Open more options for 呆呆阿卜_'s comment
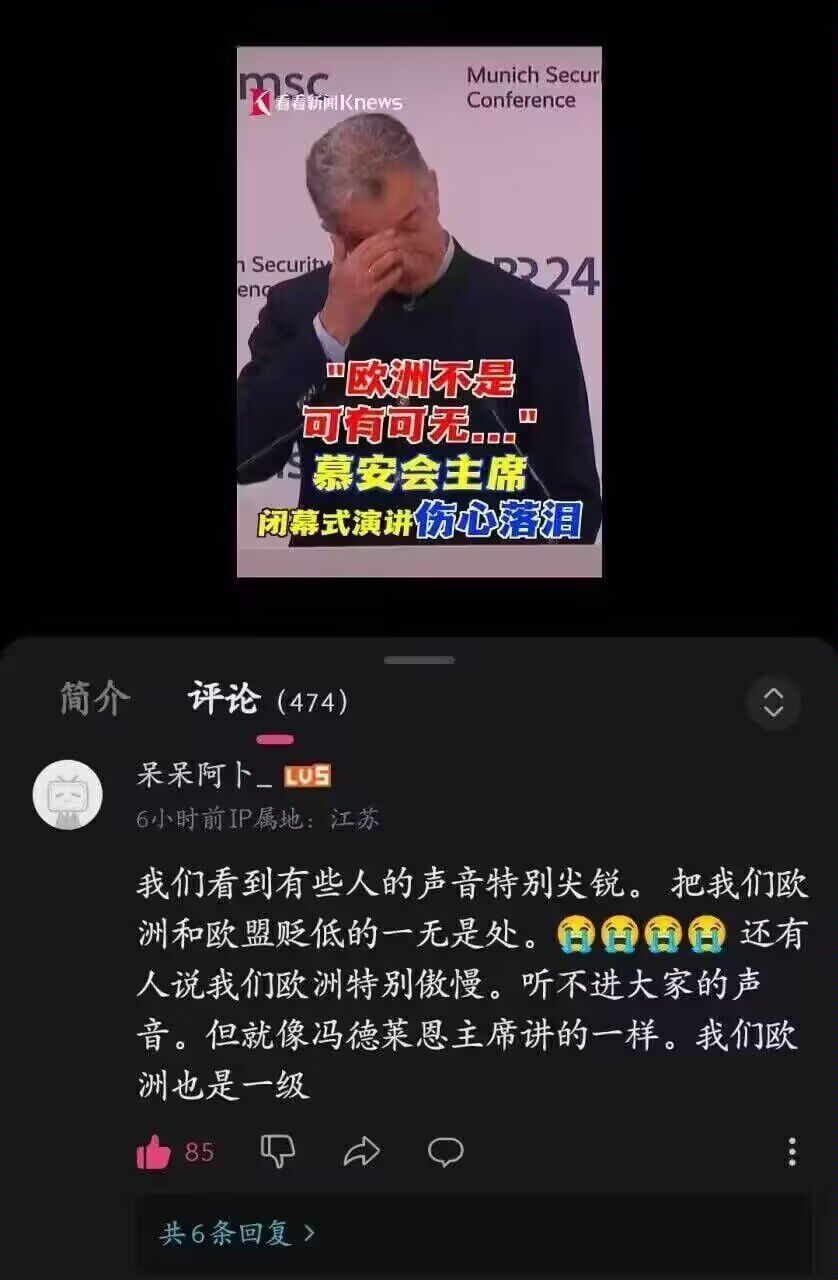Viewport: 838px width, 1280px height. coord(791,1152)
